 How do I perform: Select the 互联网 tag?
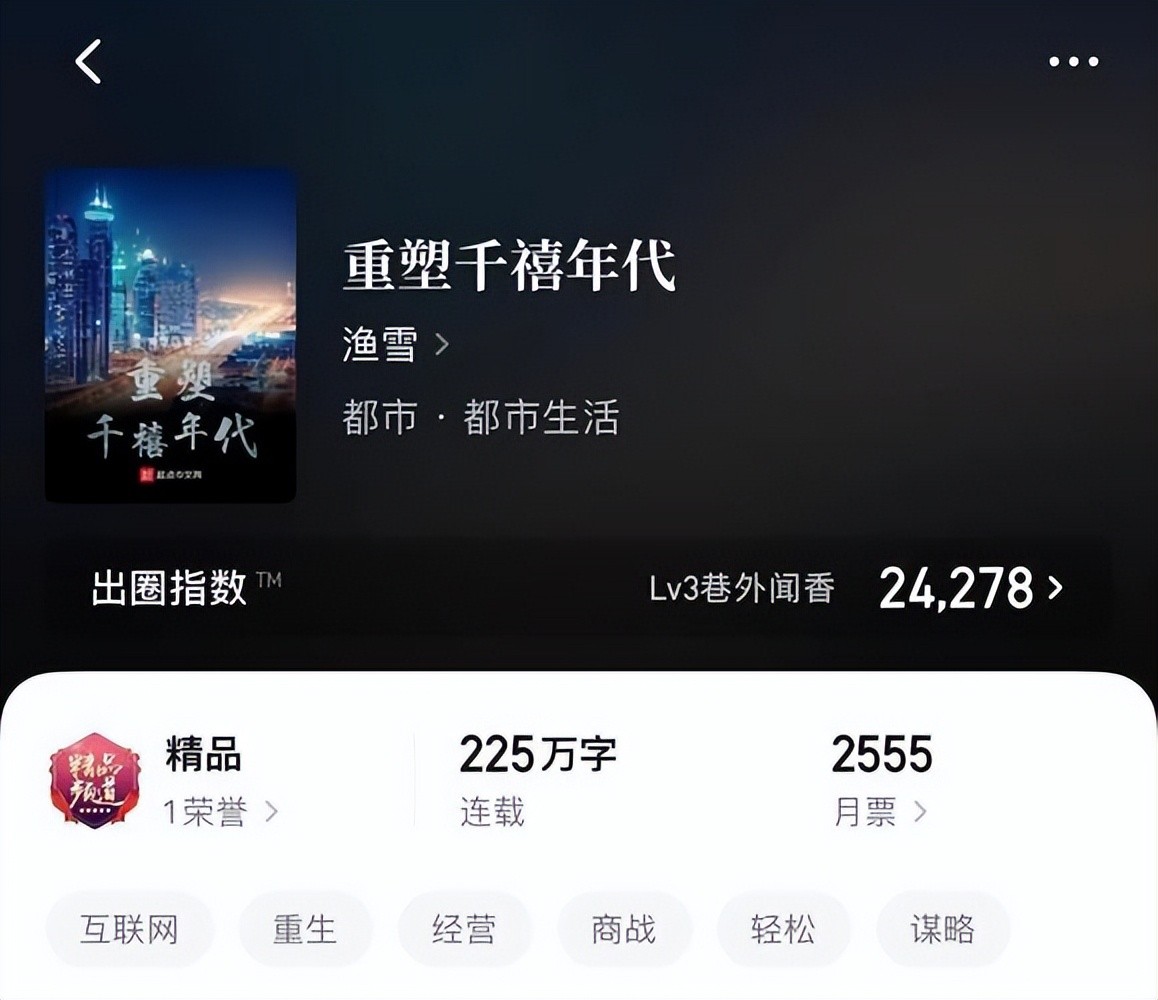coord(129,930)
